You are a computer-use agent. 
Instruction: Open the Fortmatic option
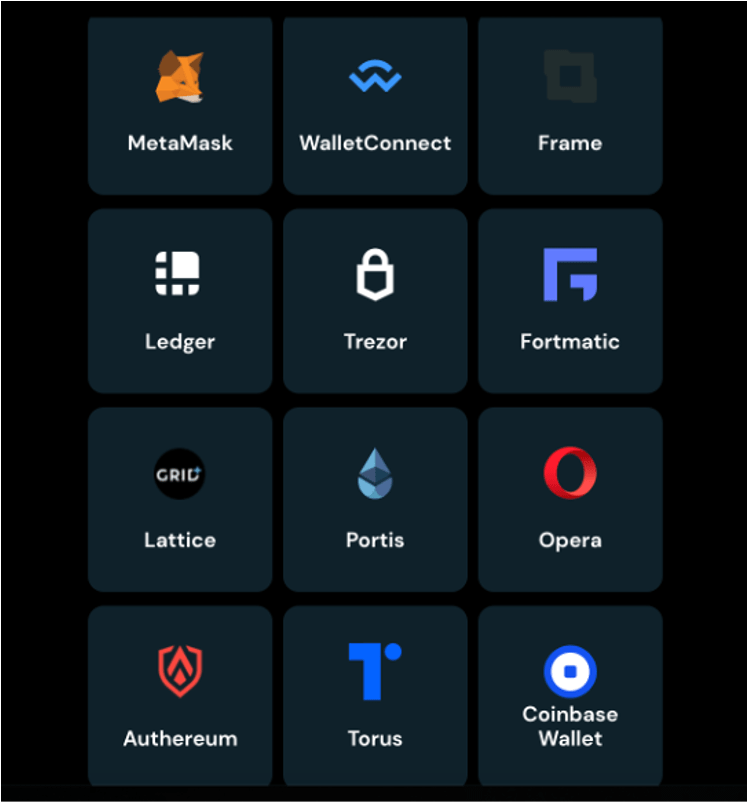pyautogui.click(x=570, y=300)
